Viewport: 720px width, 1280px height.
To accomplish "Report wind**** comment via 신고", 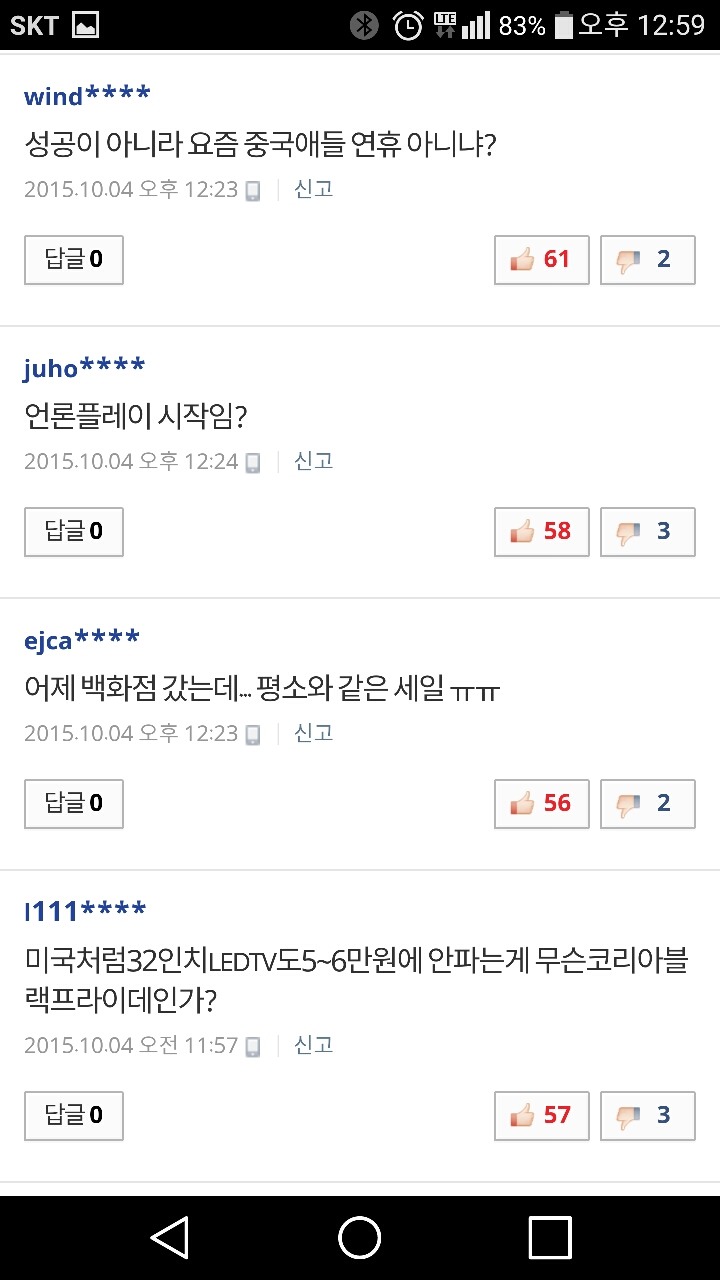I will click(313, 189).
